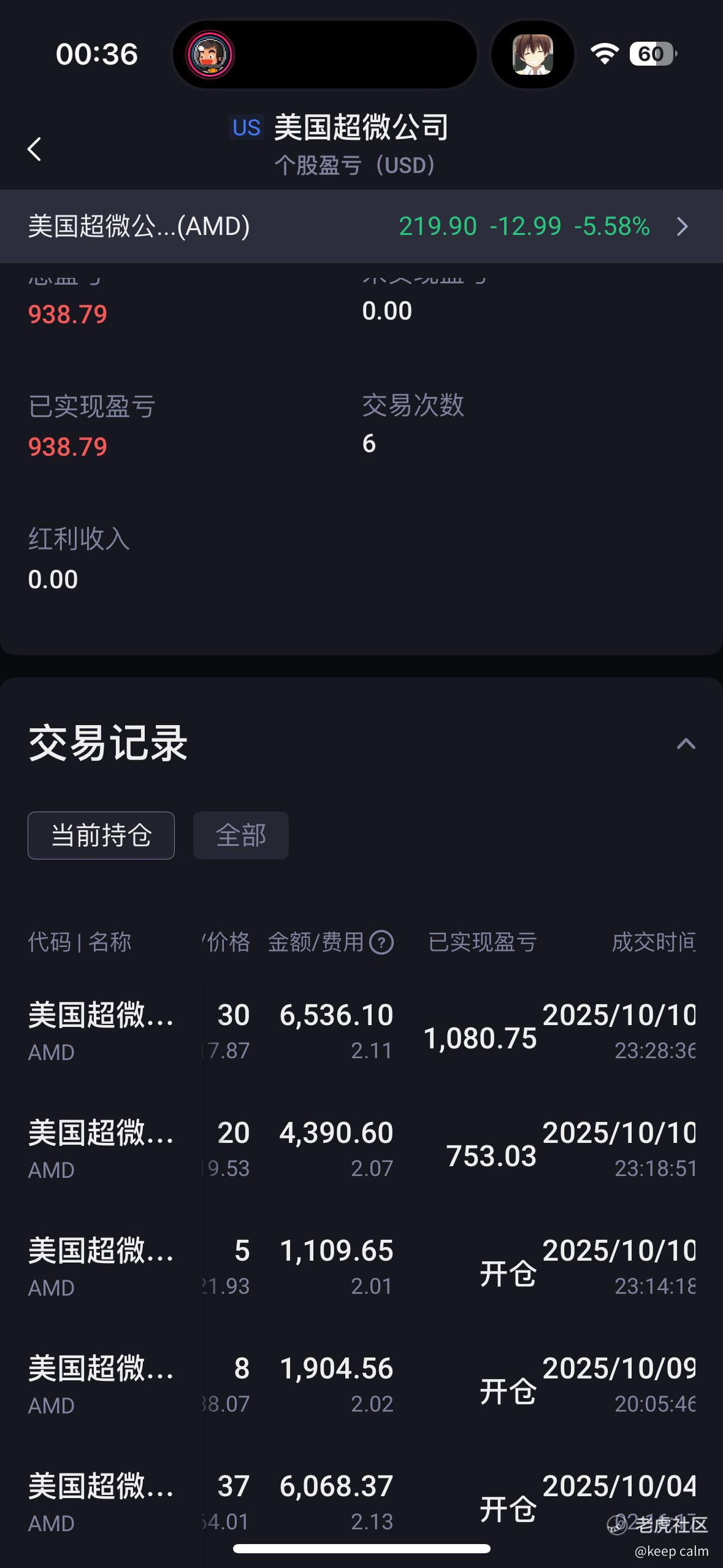Screen dimensions: 723x1568
Task: Show help for 金额/费用 column
Action: (x=382, y=942)
